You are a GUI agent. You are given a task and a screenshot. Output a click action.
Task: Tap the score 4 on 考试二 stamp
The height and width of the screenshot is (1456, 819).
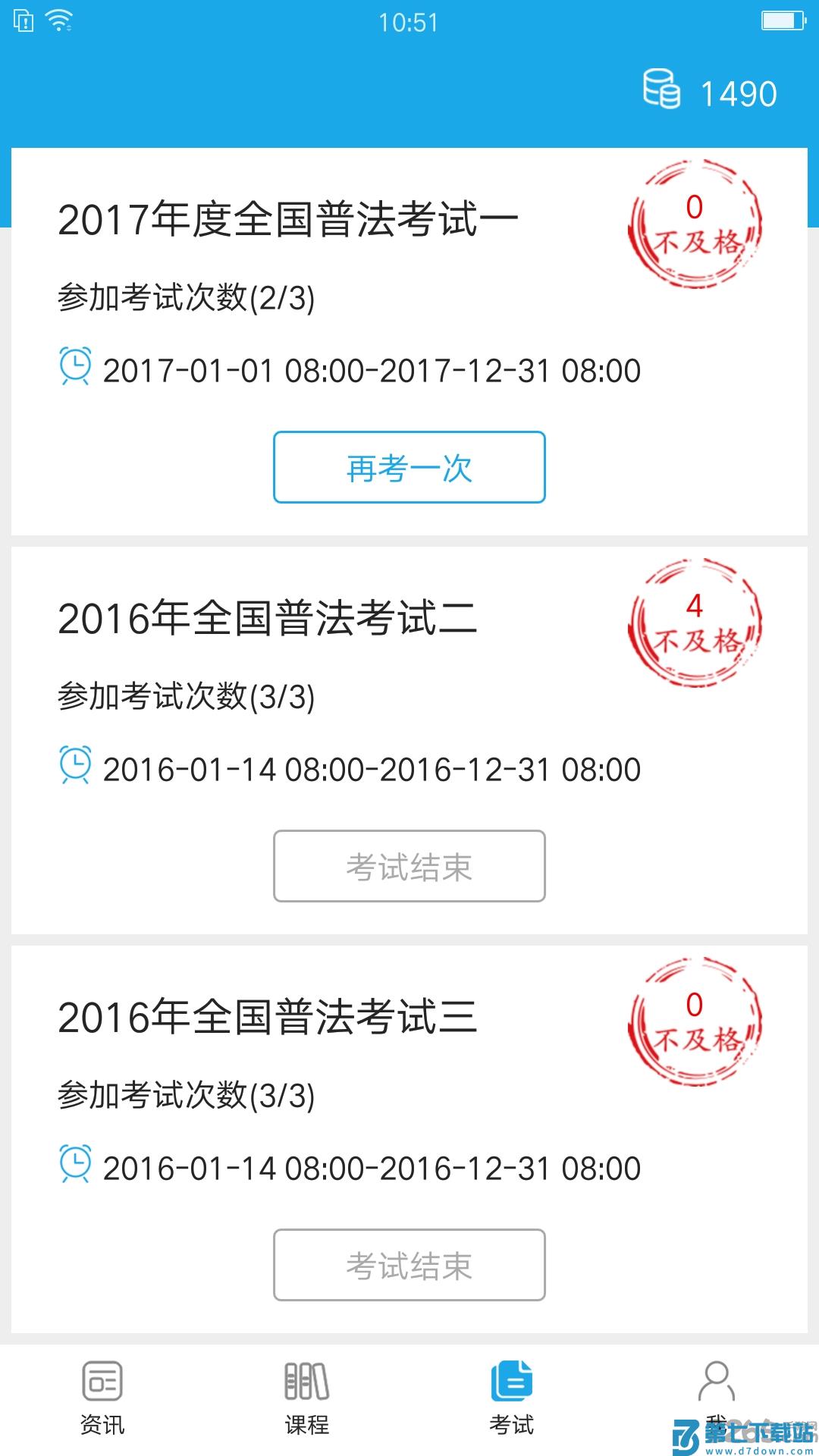point(694,607)
